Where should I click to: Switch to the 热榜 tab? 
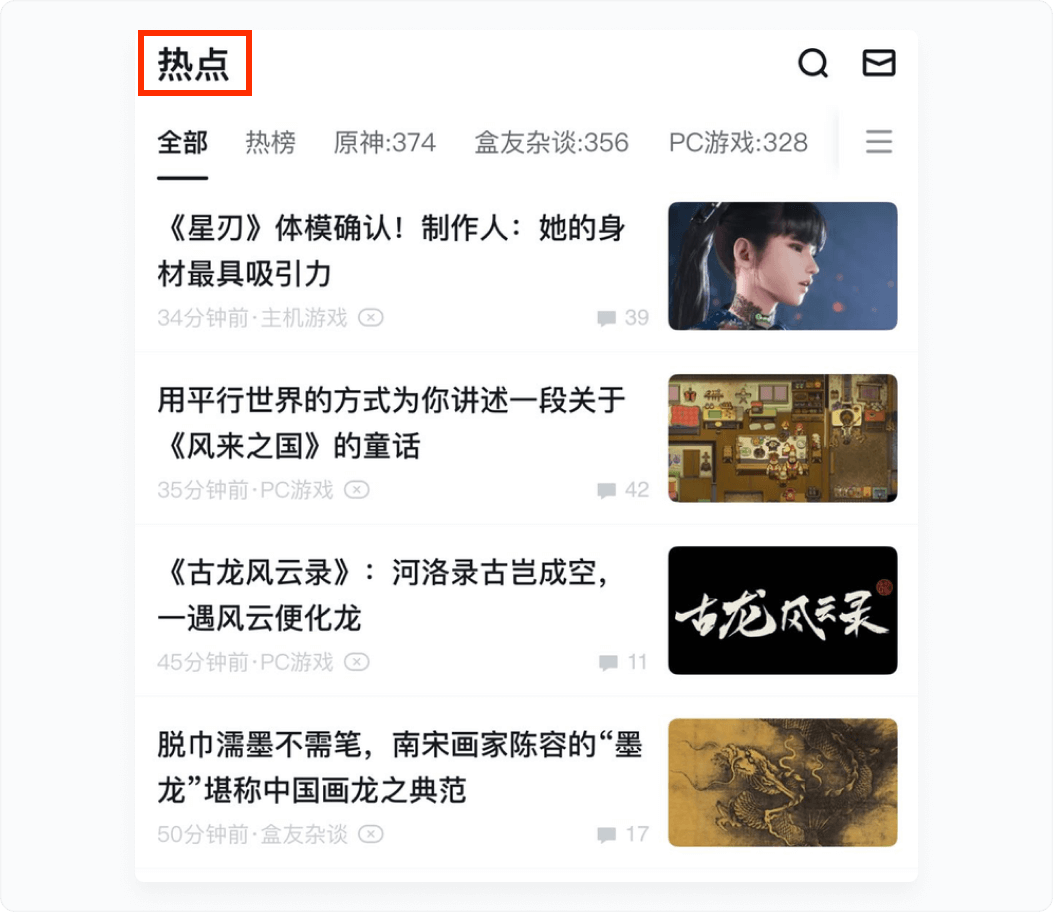(x=270, y=143)
